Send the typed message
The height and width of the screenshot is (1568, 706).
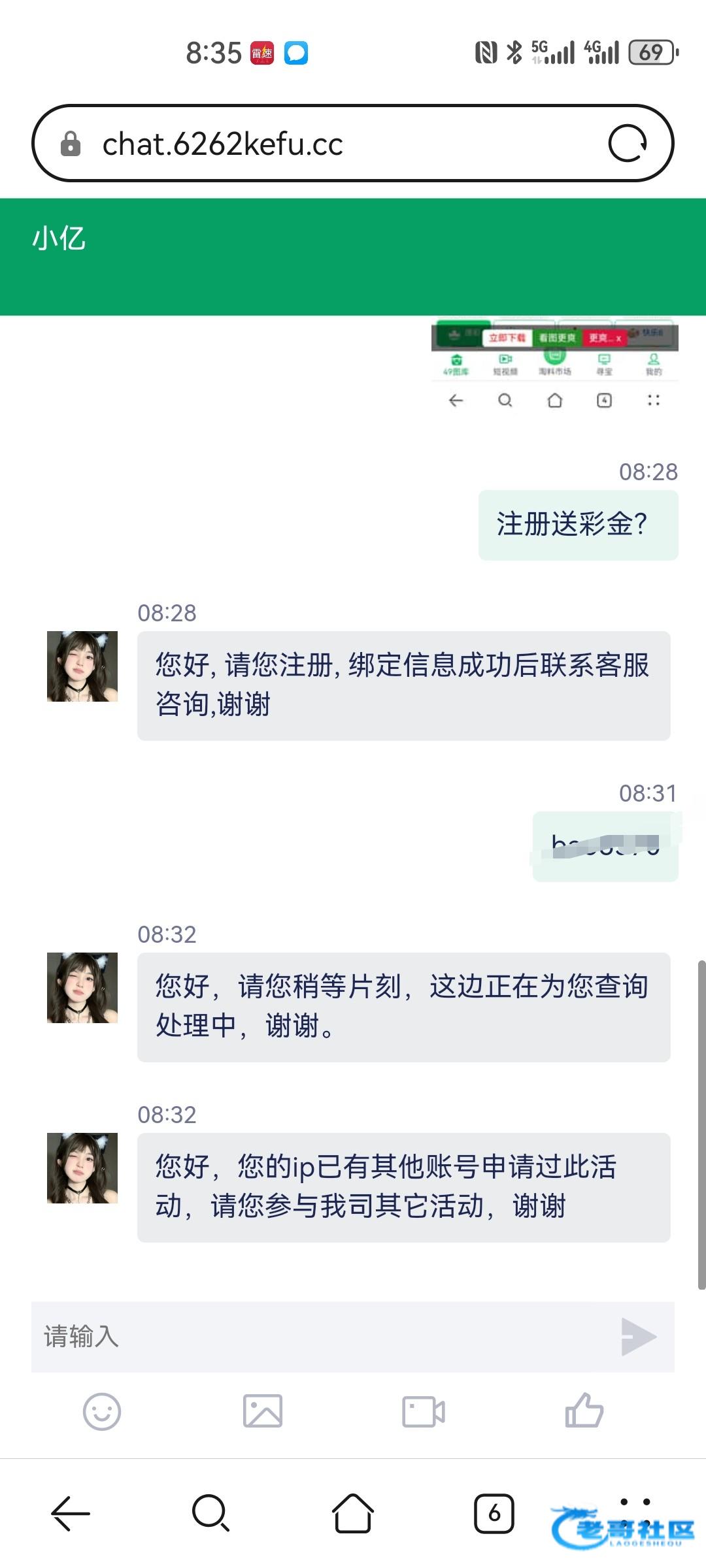[638, 1337]
